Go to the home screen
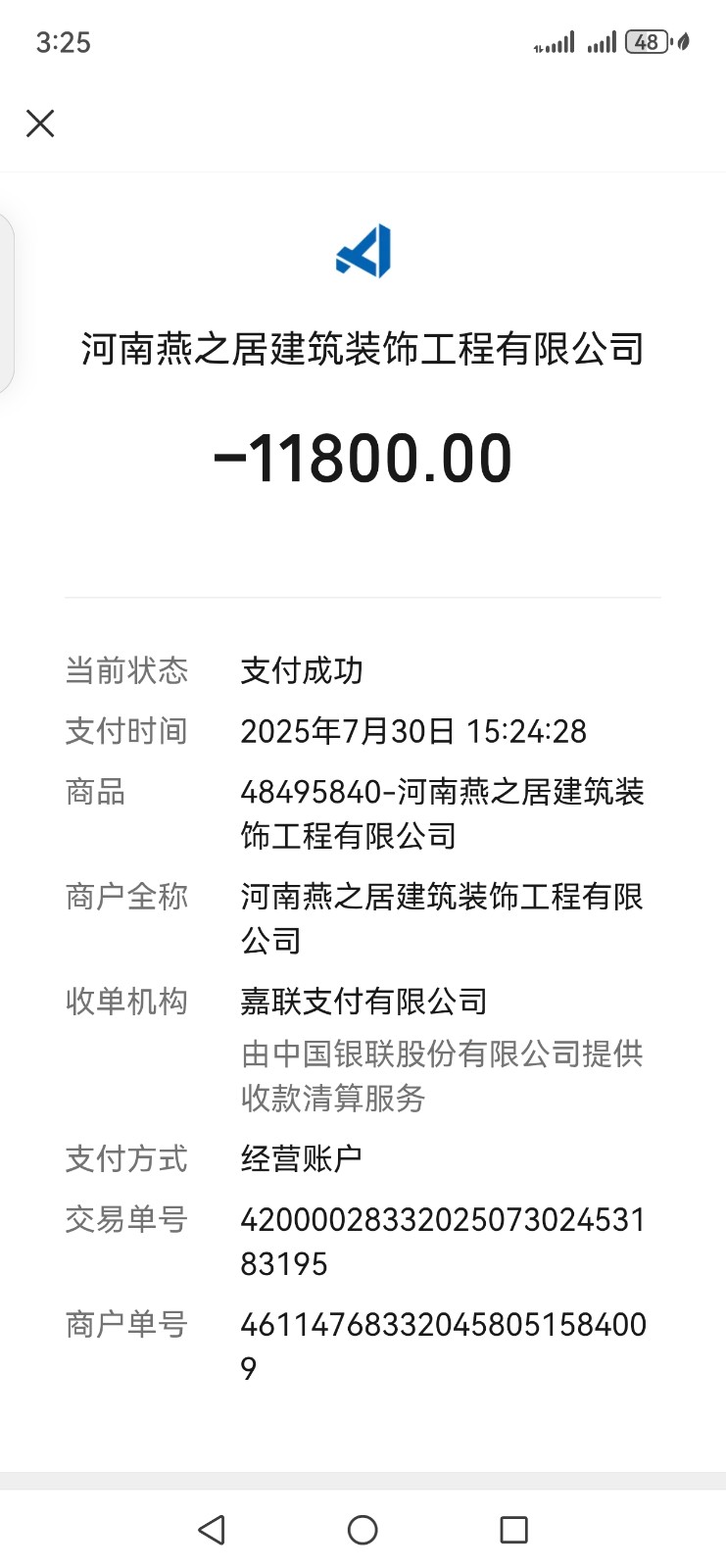Screen dimensions: 726x1568 tap(363, 1530)
